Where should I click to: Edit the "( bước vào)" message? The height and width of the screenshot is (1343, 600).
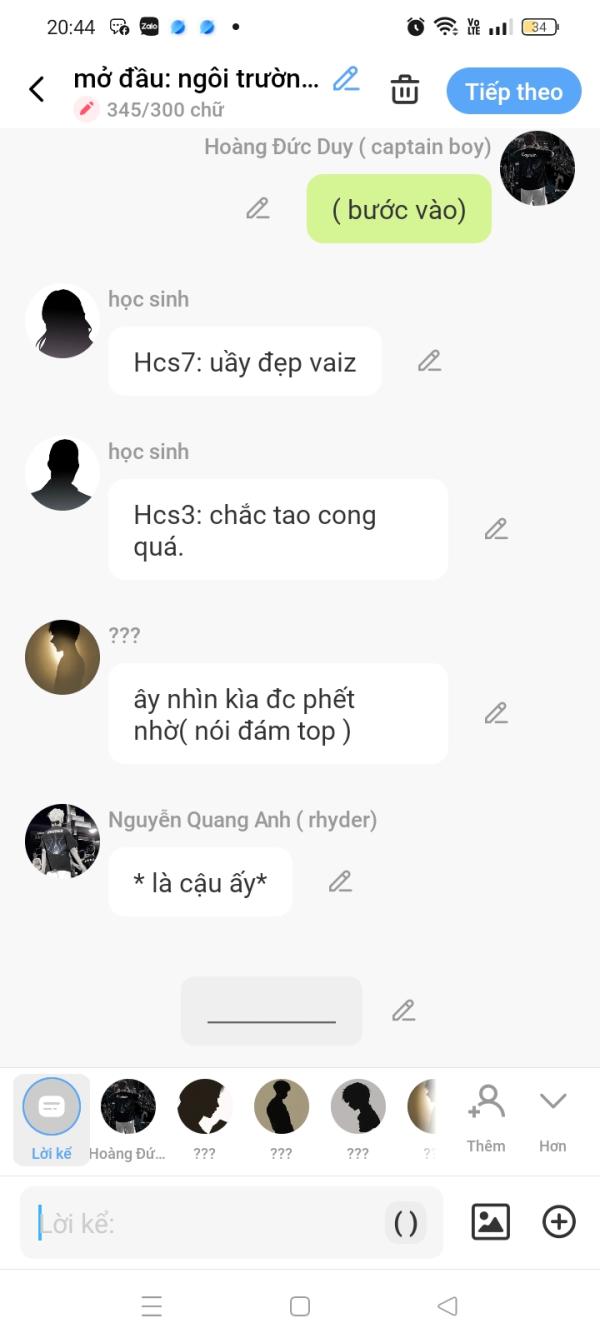(258, 208)
